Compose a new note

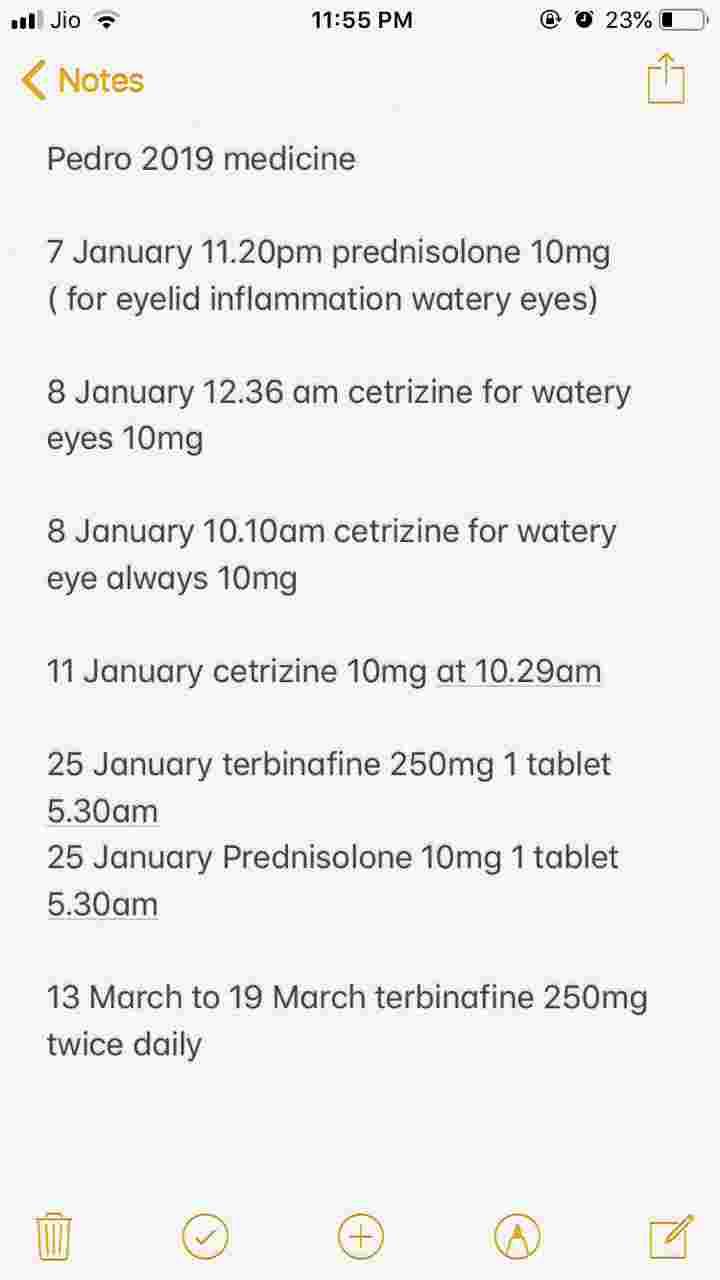click(671, 1237)
